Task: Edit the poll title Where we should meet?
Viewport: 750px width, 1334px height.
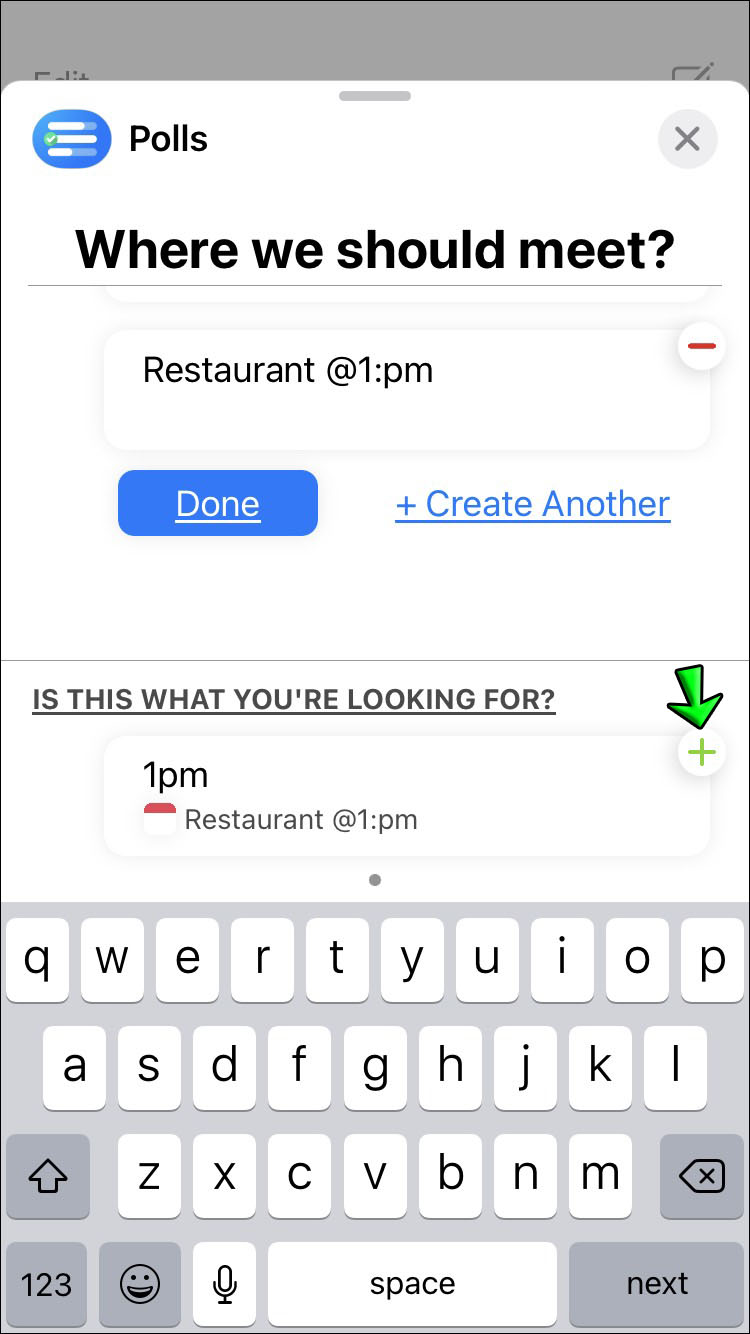Action: 375,250
